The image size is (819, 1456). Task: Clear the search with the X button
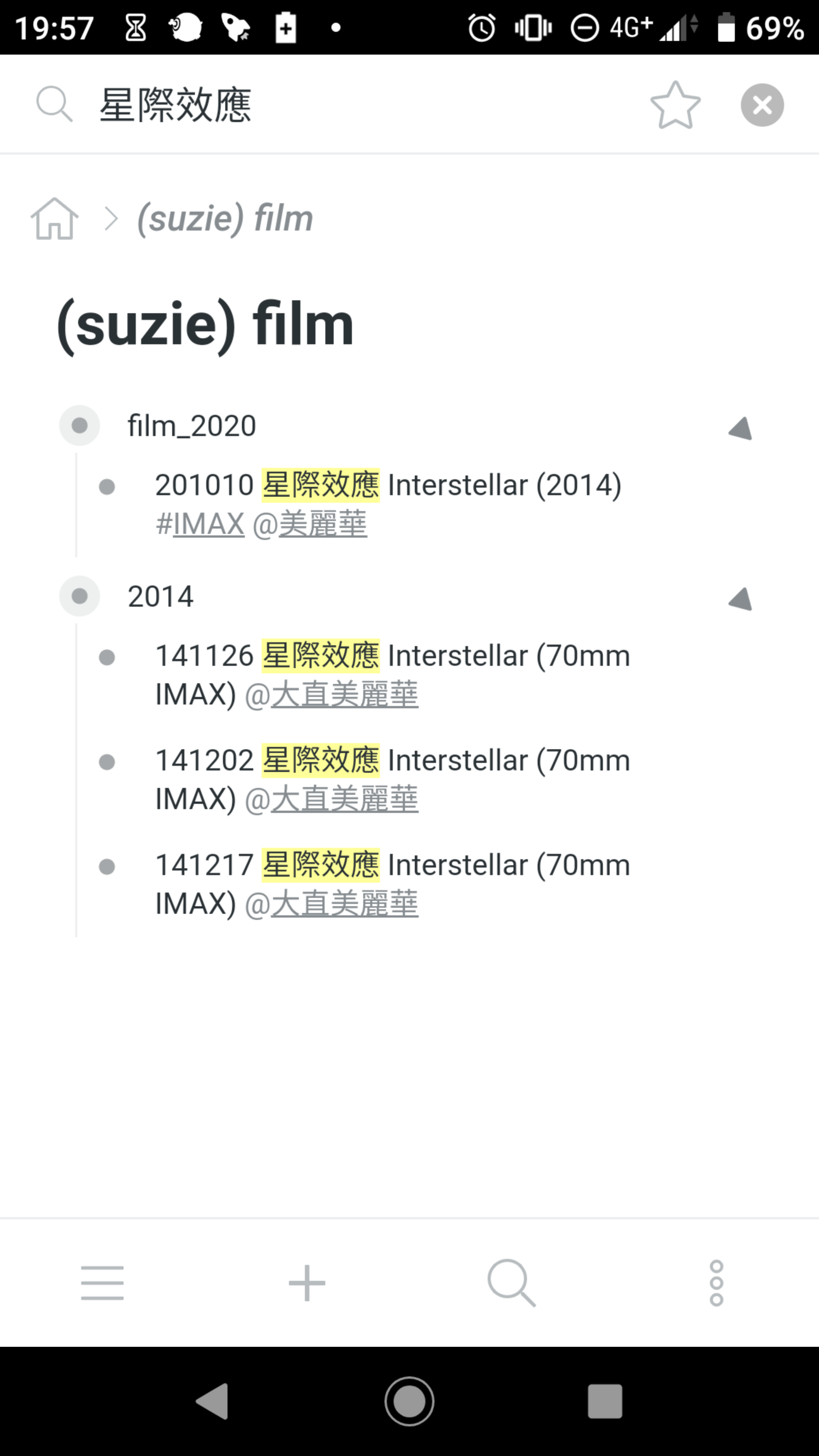pos(762,105)
